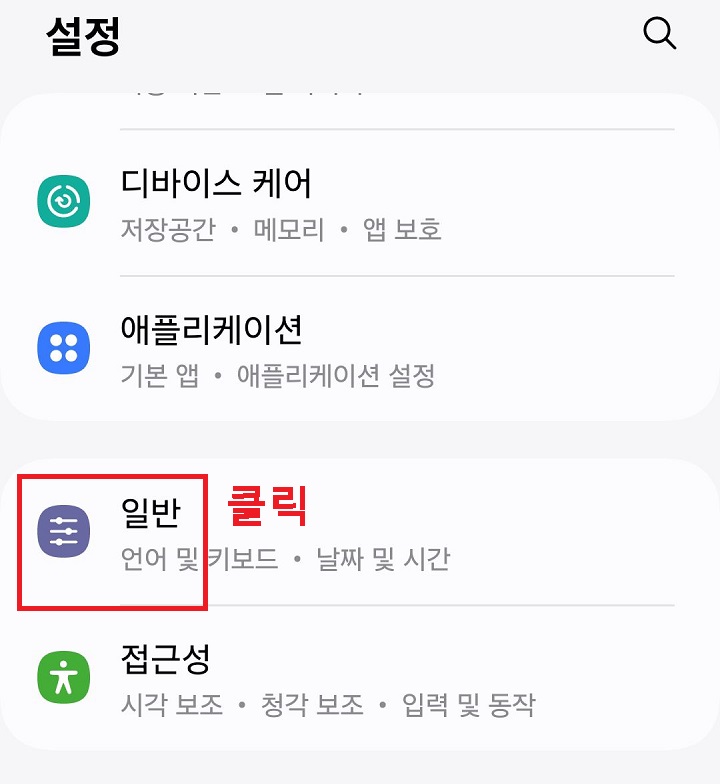
Task: Tap the search icon in Settings
Action: click(x=660, y=33)
